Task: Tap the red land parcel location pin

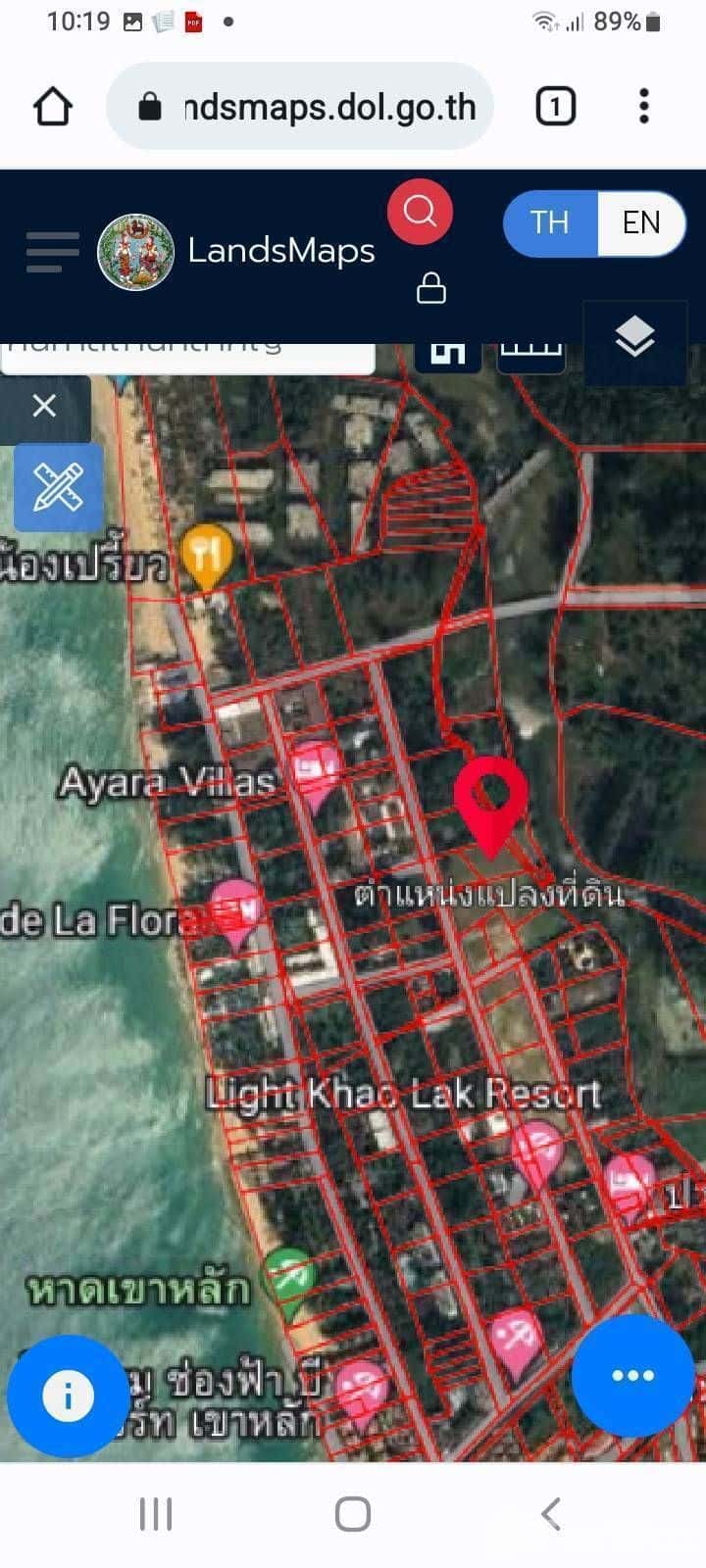Action: click(x=490, y=799)
